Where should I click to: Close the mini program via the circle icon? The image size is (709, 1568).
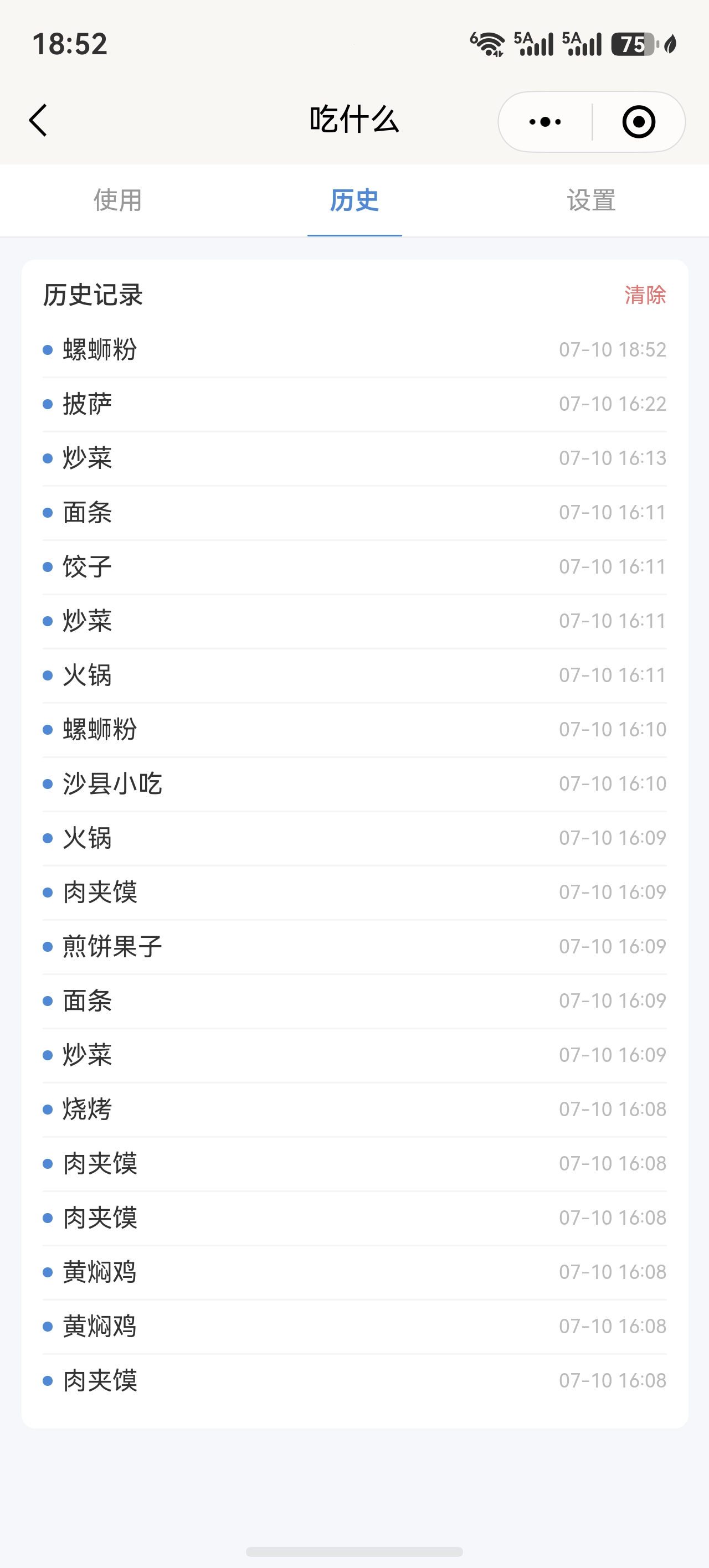[x=638, y=122]
